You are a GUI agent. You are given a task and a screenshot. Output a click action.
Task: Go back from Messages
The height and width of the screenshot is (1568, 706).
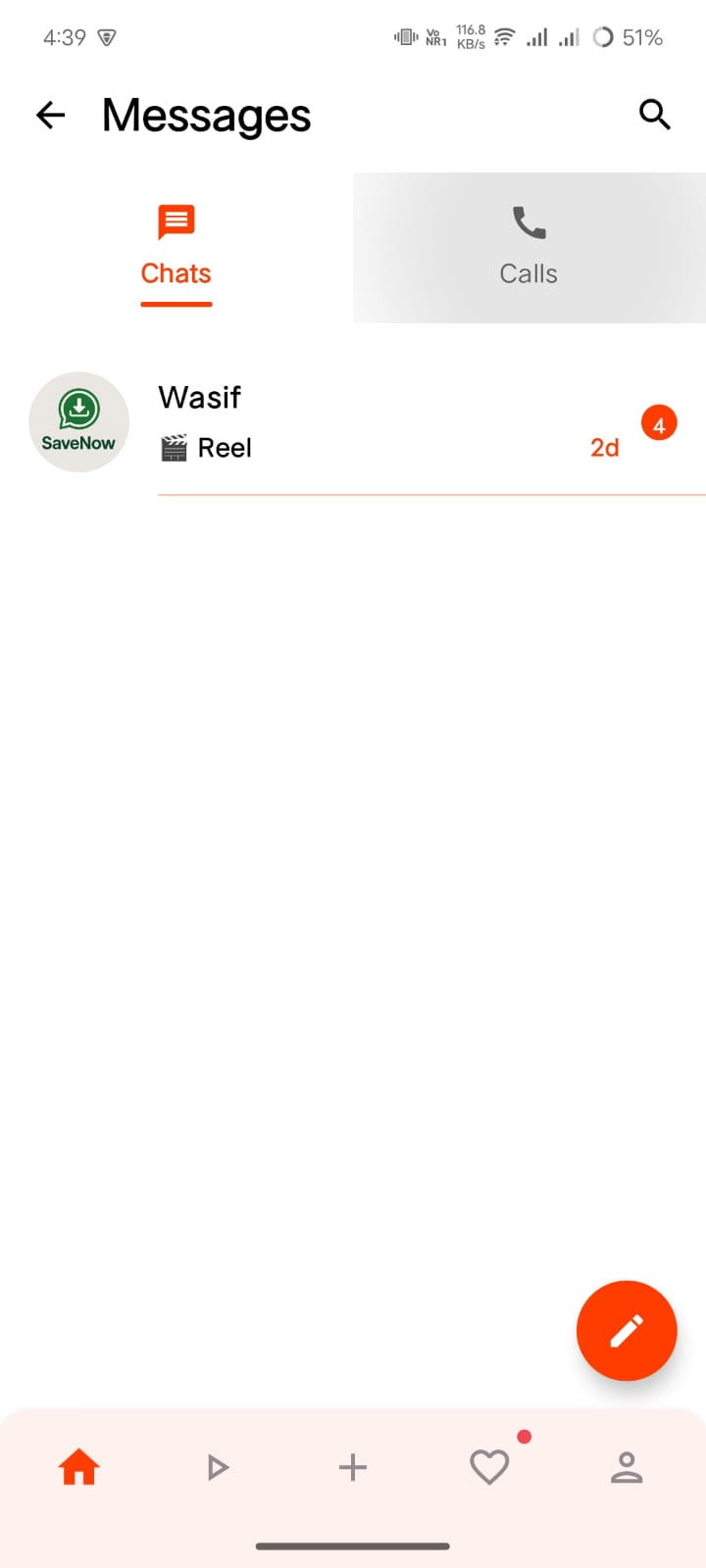51,116
